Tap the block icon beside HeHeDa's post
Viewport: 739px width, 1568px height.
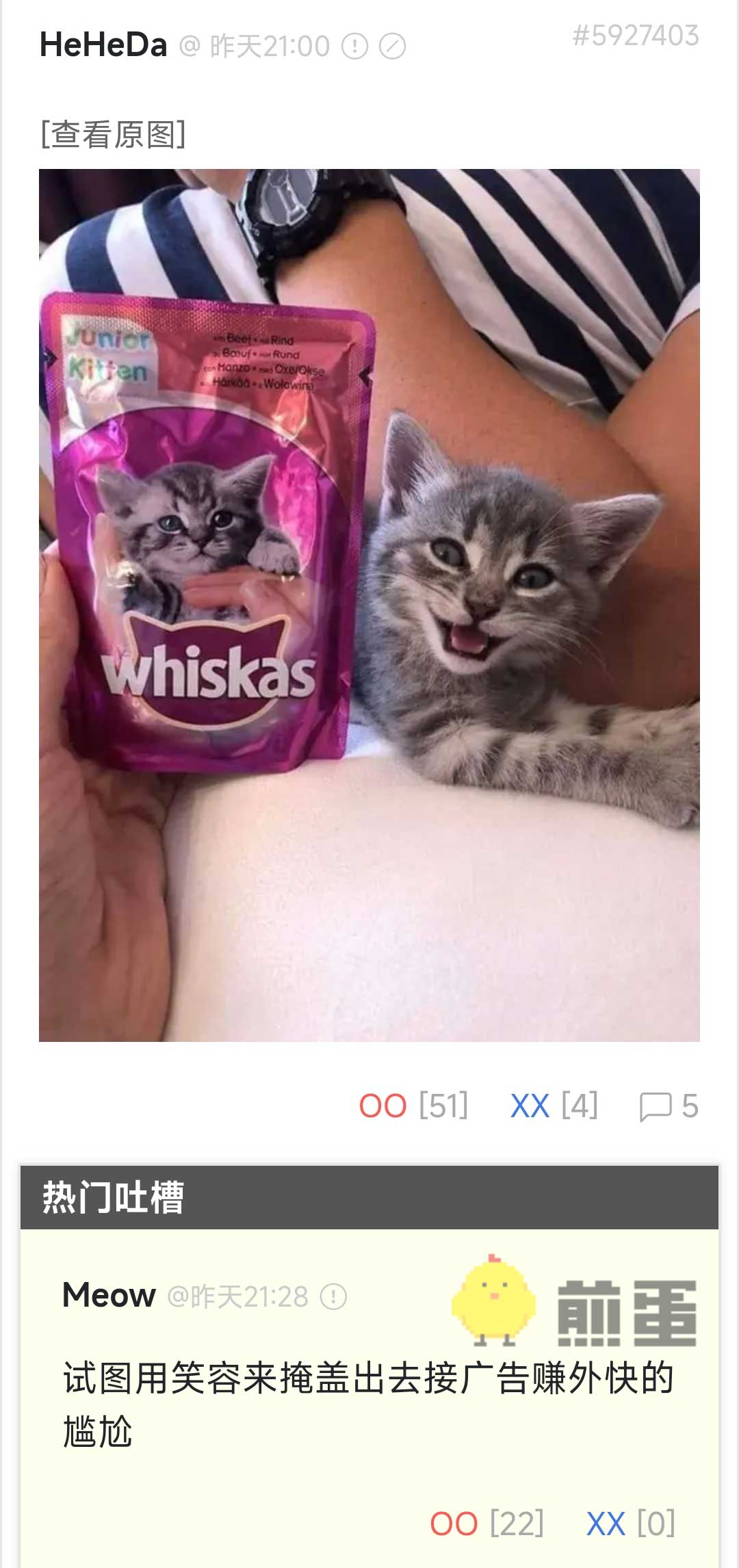tap(393, 47)
